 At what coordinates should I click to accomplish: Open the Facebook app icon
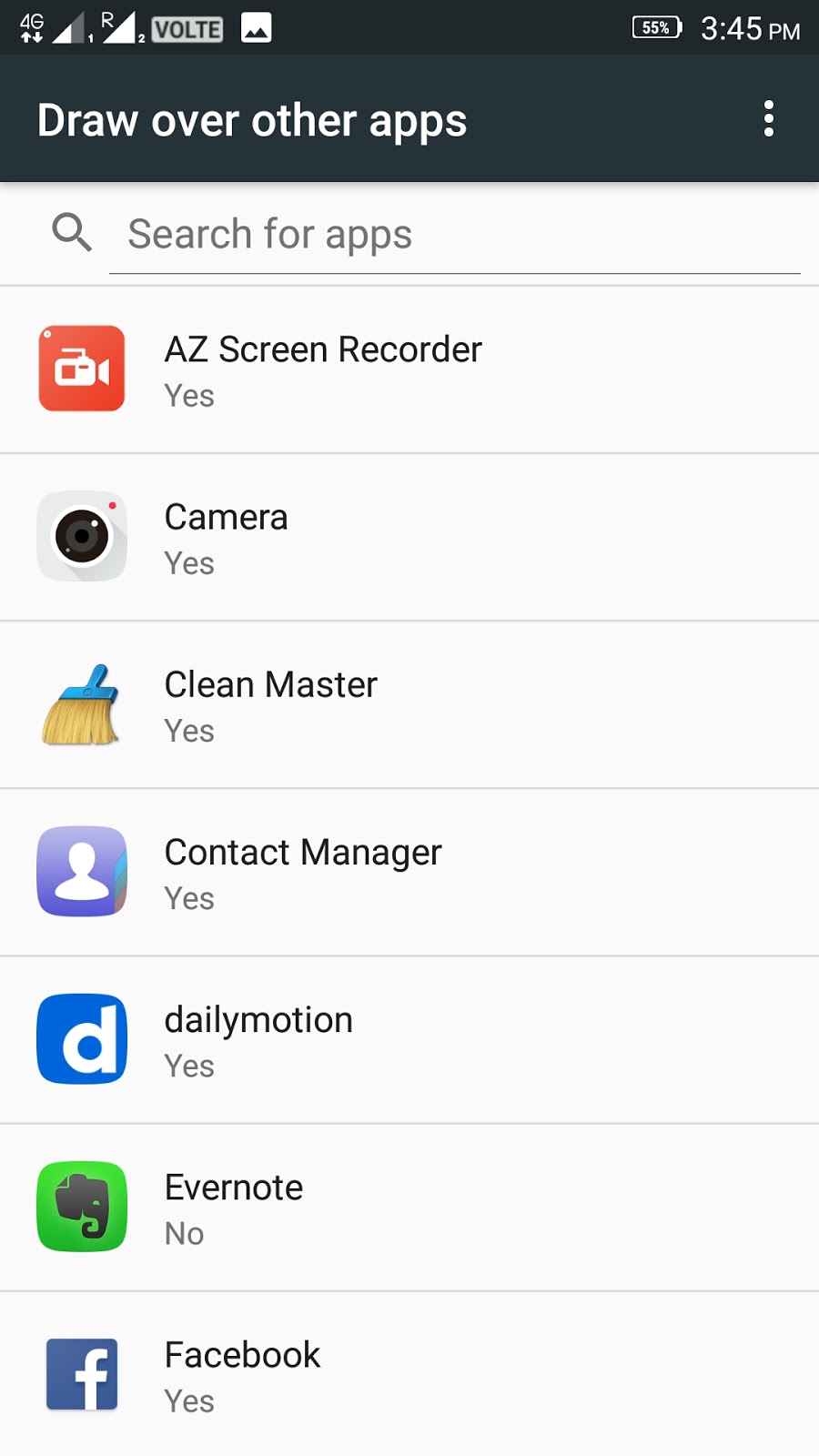pyautogui.click(x=81, y=1374)
